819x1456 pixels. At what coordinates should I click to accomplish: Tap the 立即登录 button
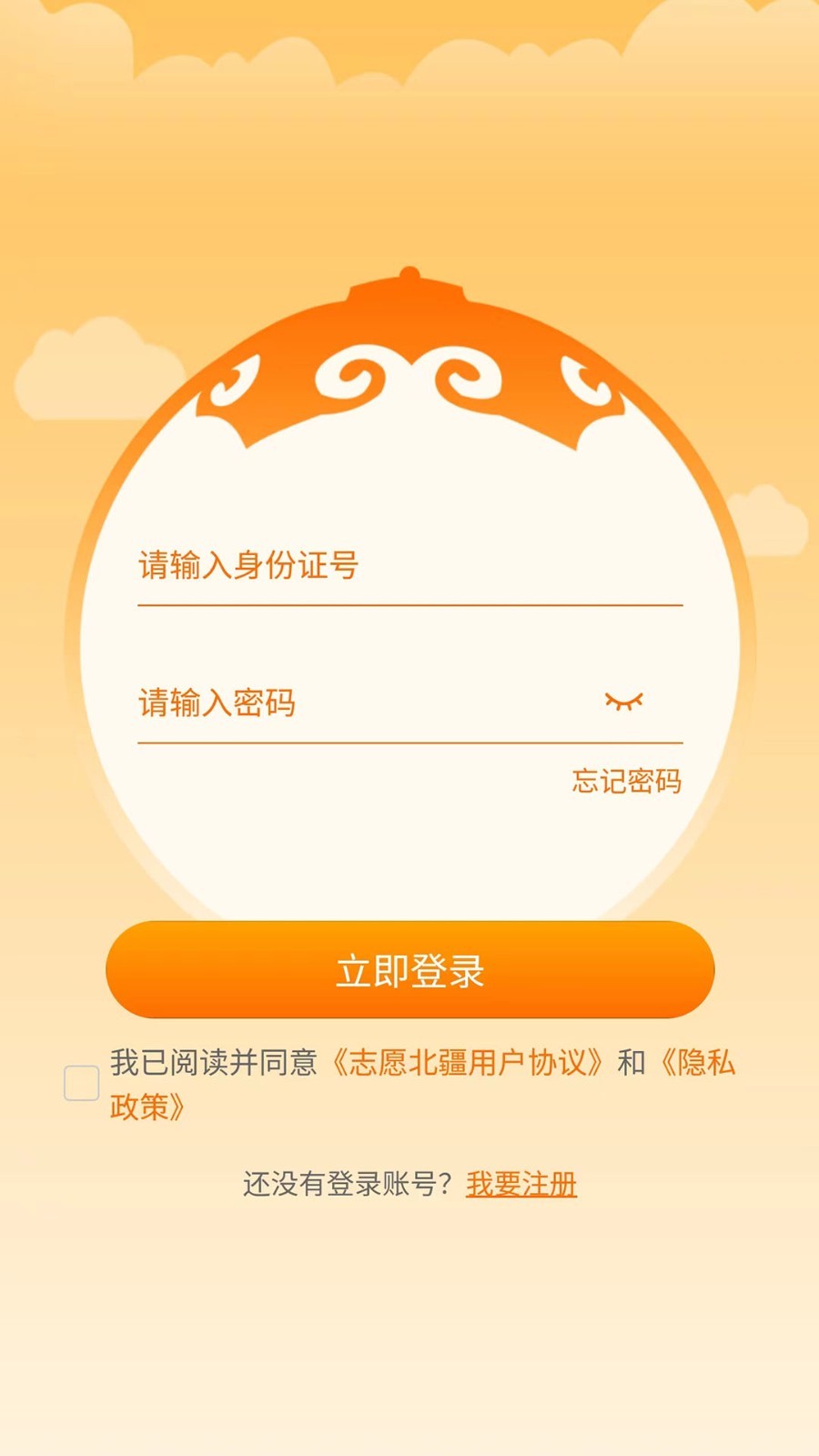(409, 970)
